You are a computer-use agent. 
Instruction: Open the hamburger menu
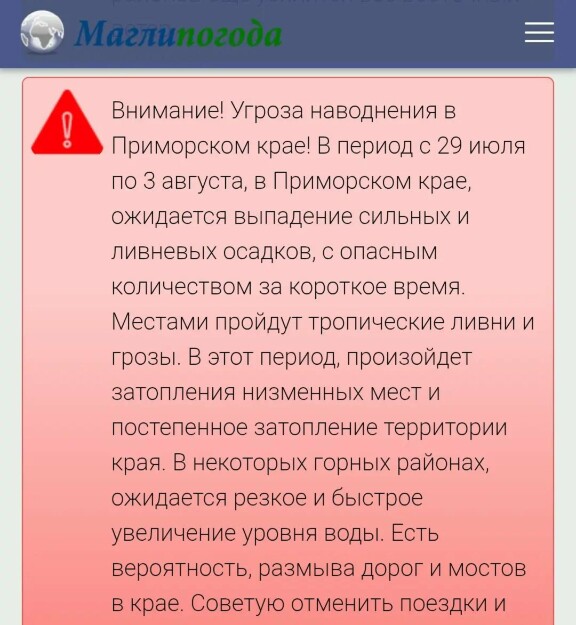click(x=539, y=32)
